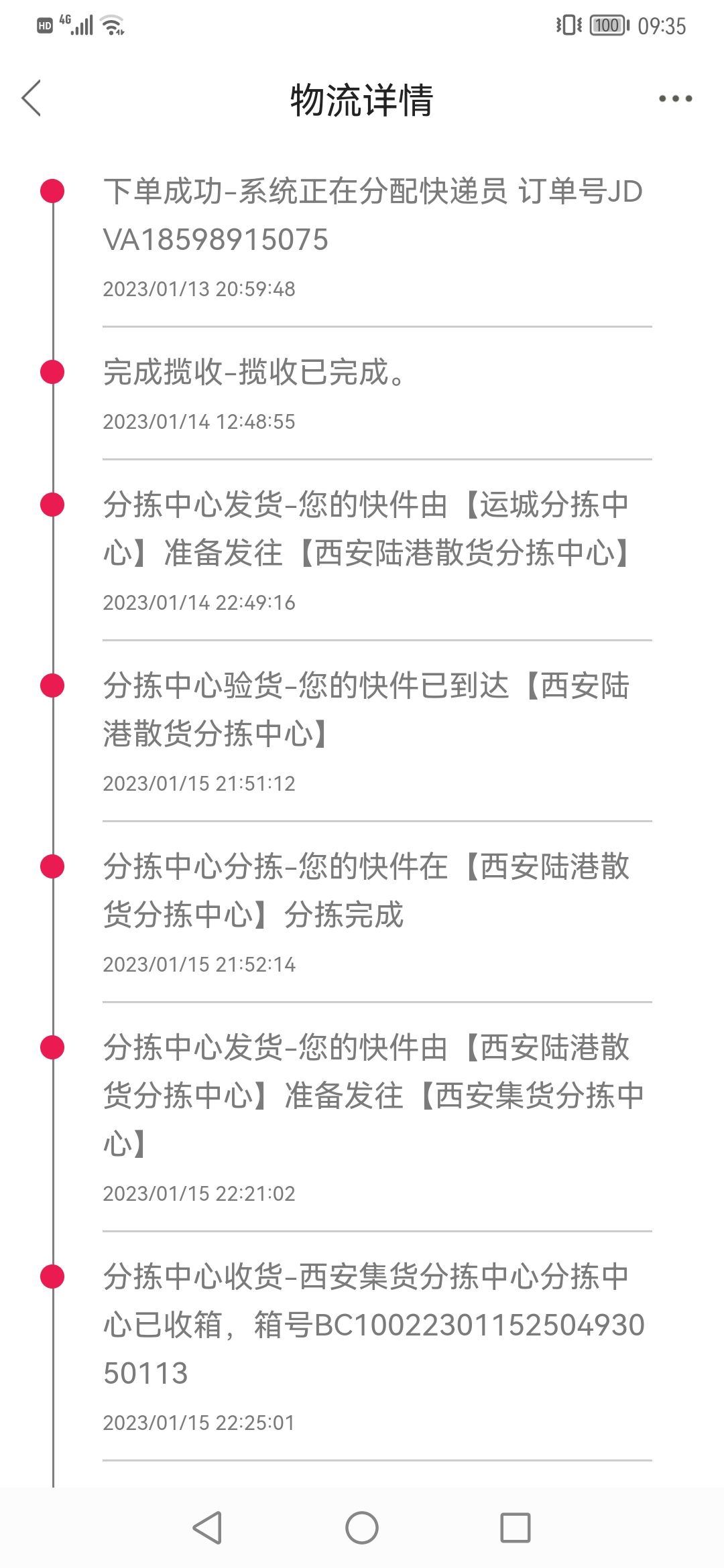Open the three-dot overflow menu
This screenshot has width=724, height=1568.
(x=675, y=99)
